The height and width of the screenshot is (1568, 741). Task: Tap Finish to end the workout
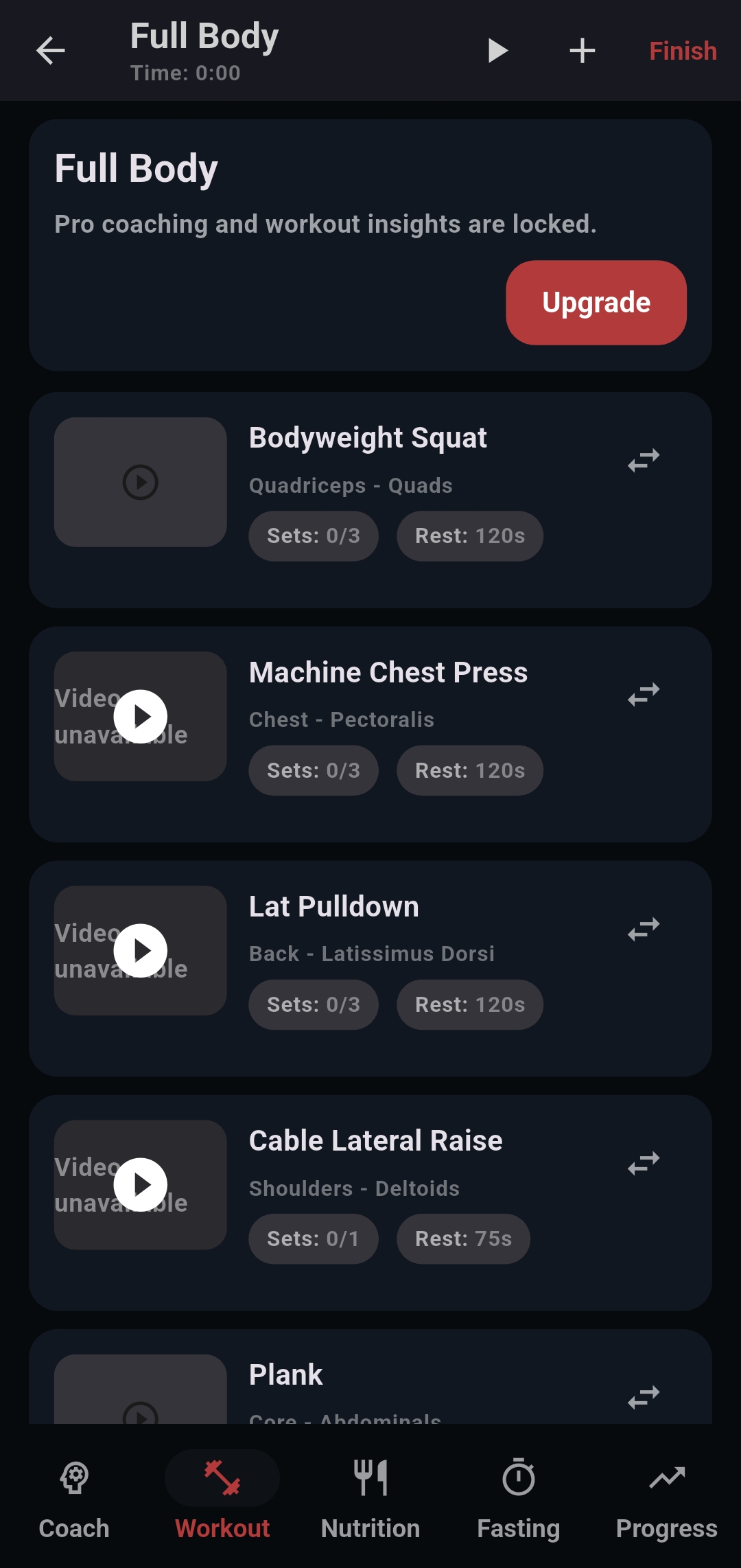(x=682, y=50)
